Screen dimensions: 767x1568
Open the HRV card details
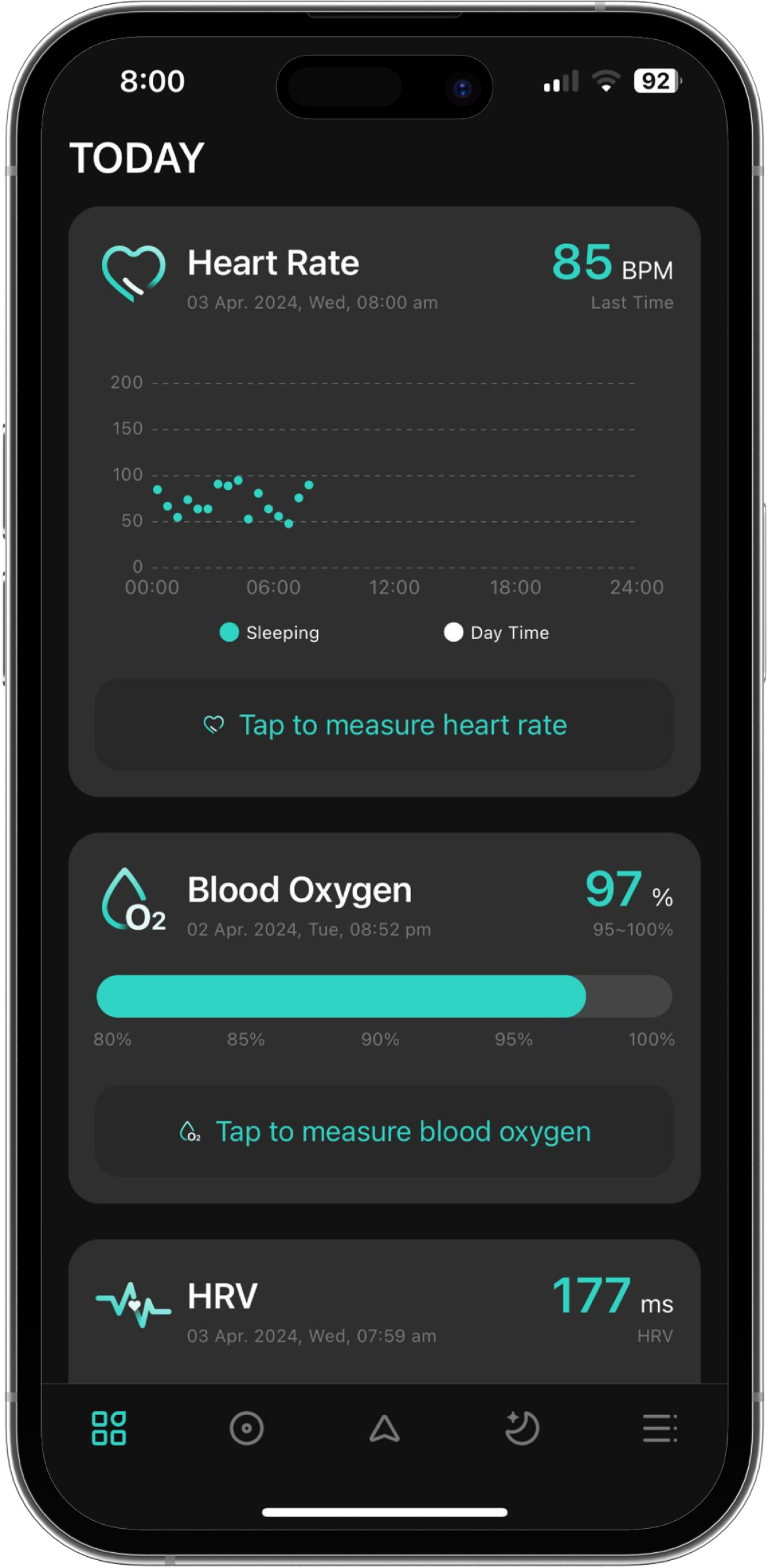pyautogui.click(x=222, y=1296)
